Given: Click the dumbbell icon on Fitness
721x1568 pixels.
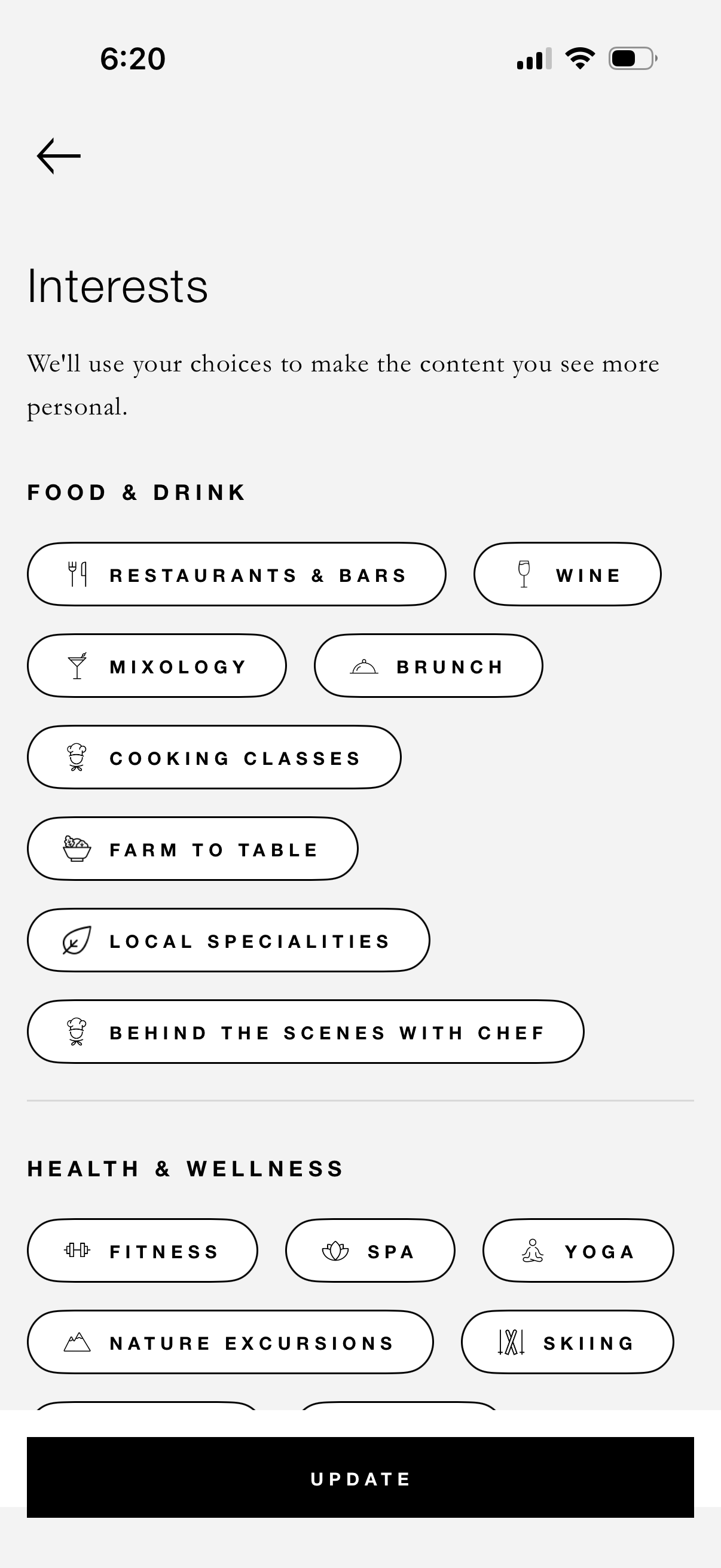Looking at the screenshot, I should click(77, 1251).
